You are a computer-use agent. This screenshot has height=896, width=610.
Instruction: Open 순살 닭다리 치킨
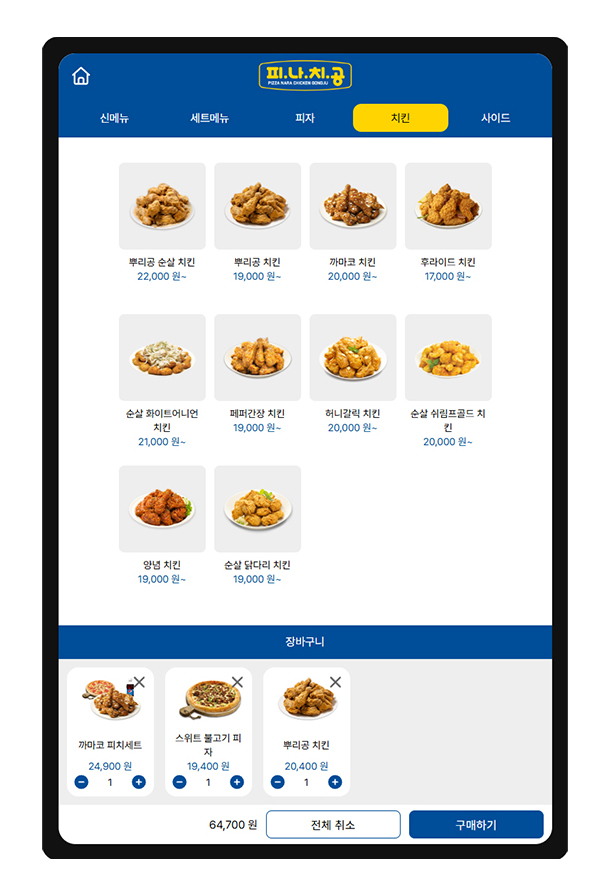pyautogui.click(x=257, y=509)
